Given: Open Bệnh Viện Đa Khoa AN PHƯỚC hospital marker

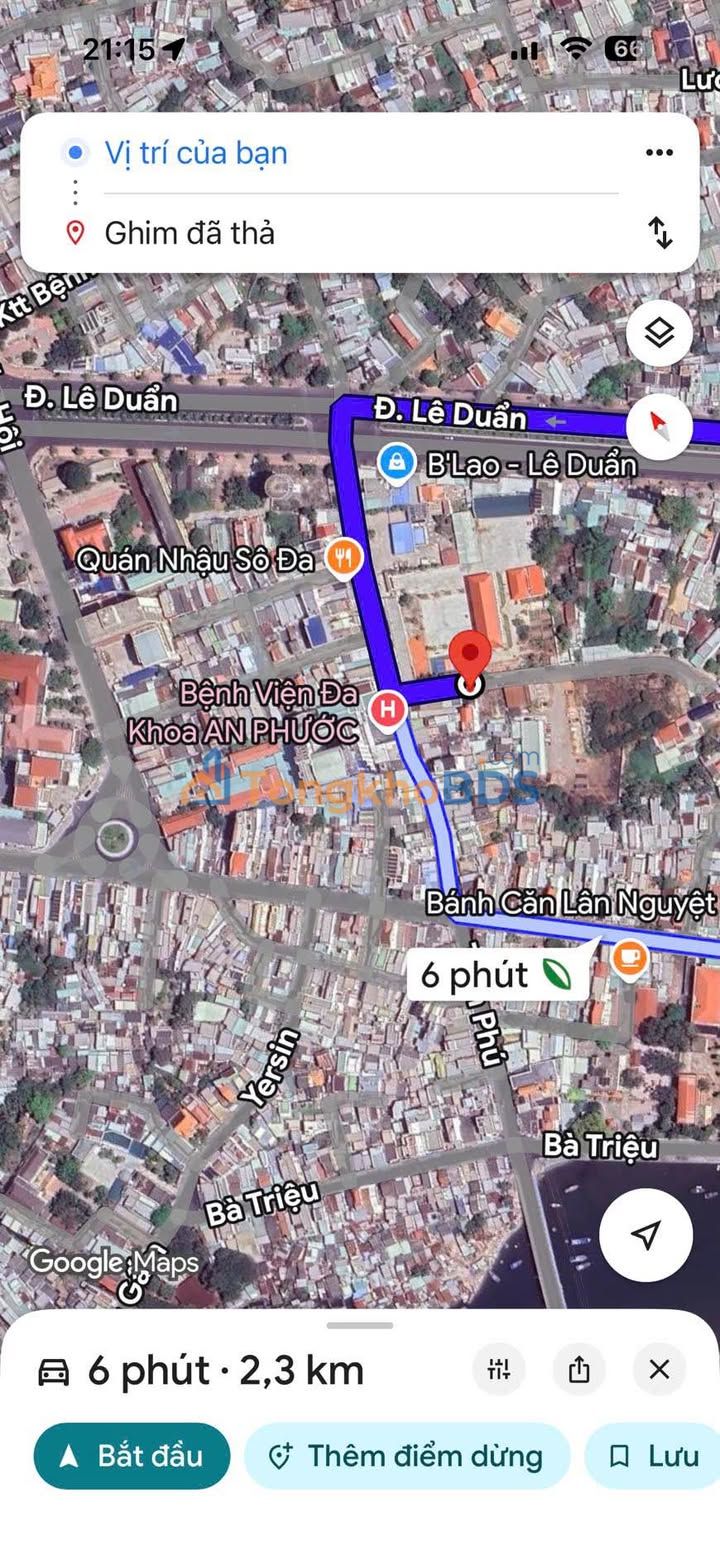Looking at the screenshot, I should (x=387, y=711).
